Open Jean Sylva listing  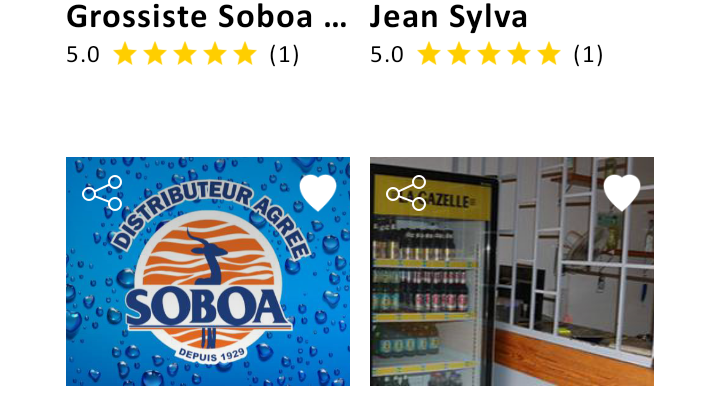point(448,17)
